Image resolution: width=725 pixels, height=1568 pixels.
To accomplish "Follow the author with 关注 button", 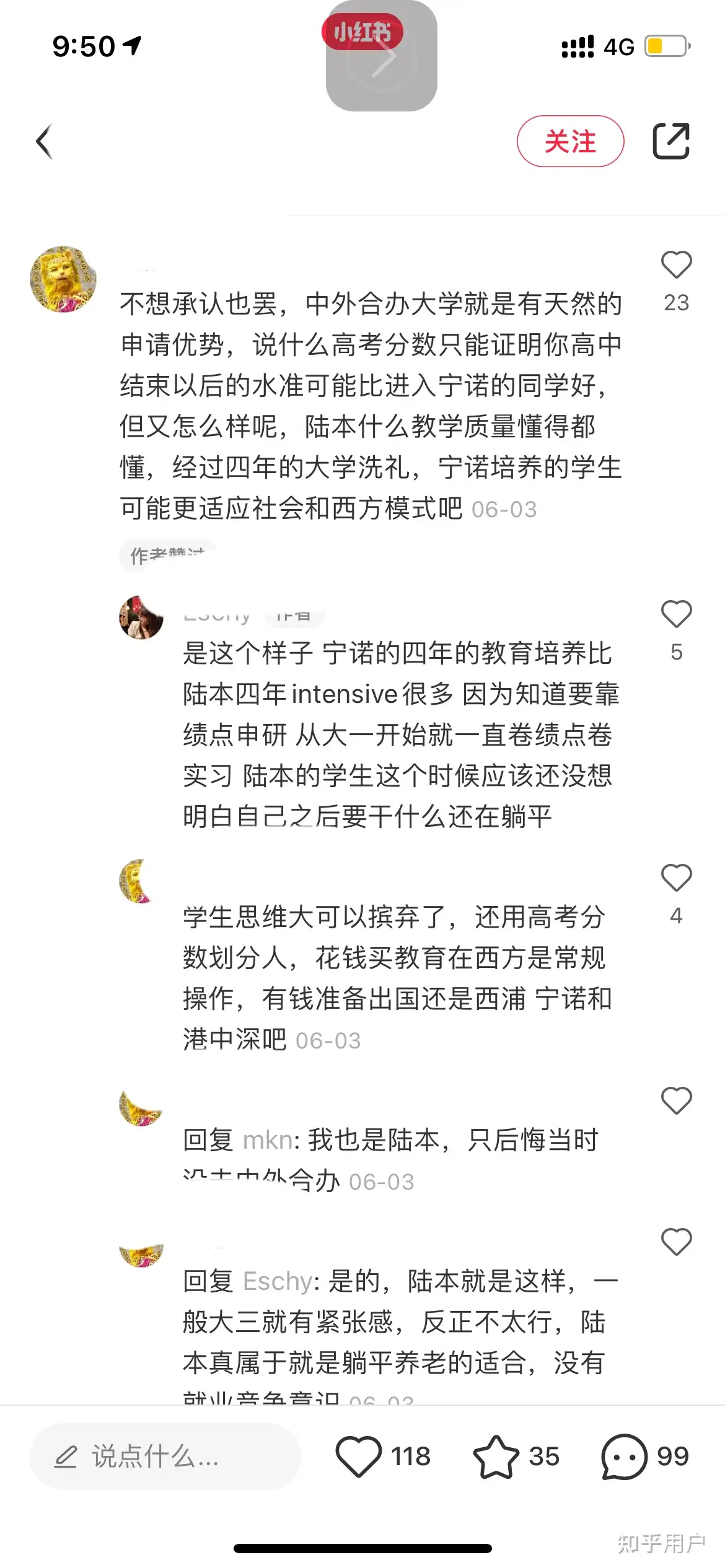I will 570,141.
